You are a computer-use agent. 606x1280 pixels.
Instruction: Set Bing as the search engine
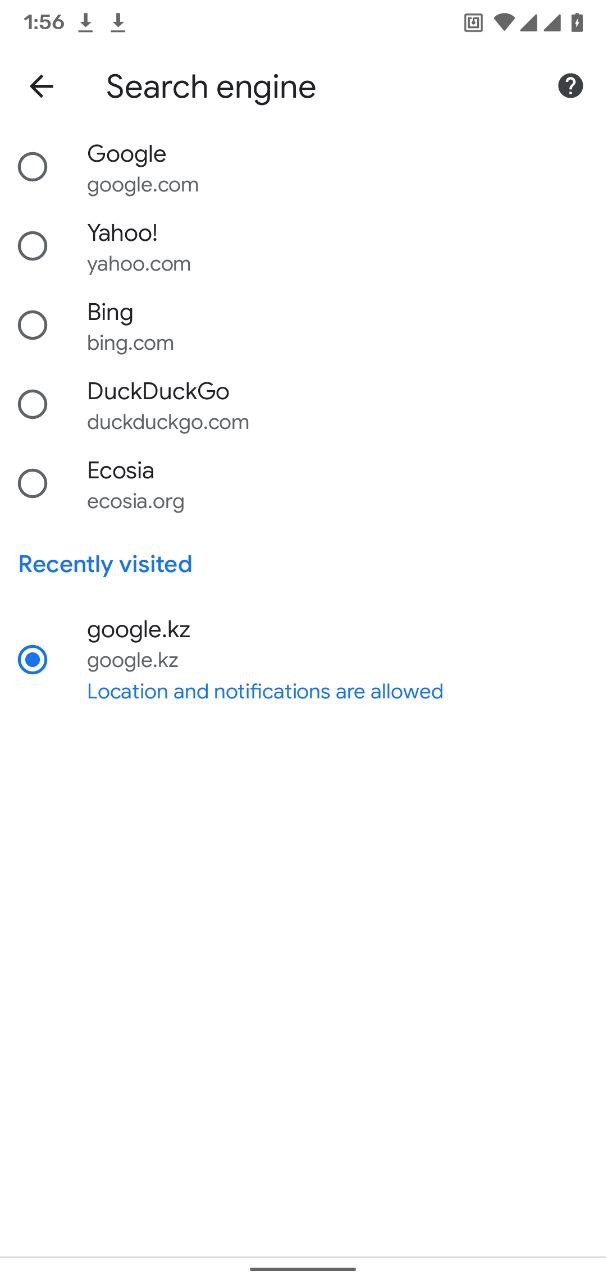pyautogui.click(x=303, y=325)
